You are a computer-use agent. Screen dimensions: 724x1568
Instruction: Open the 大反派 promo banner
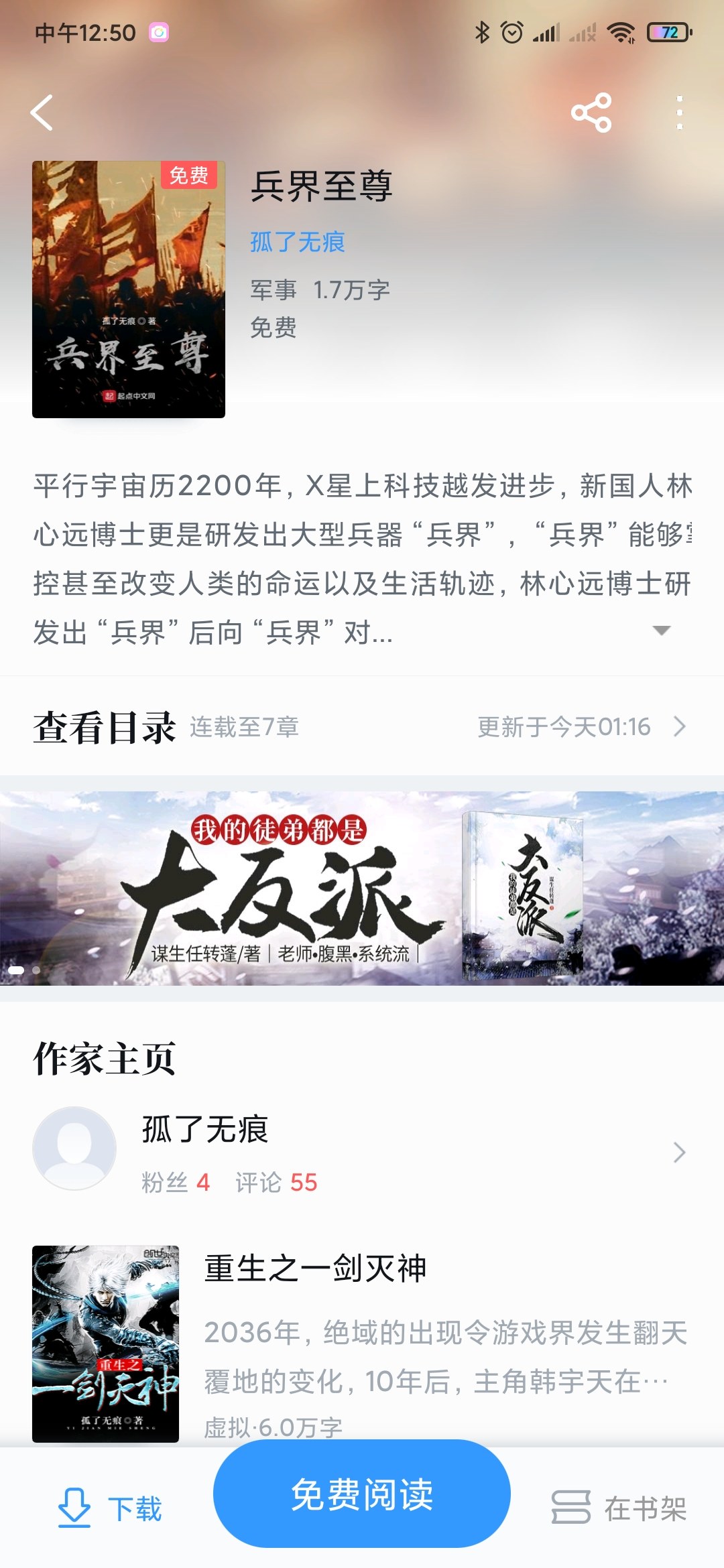[x=362, y=888]
